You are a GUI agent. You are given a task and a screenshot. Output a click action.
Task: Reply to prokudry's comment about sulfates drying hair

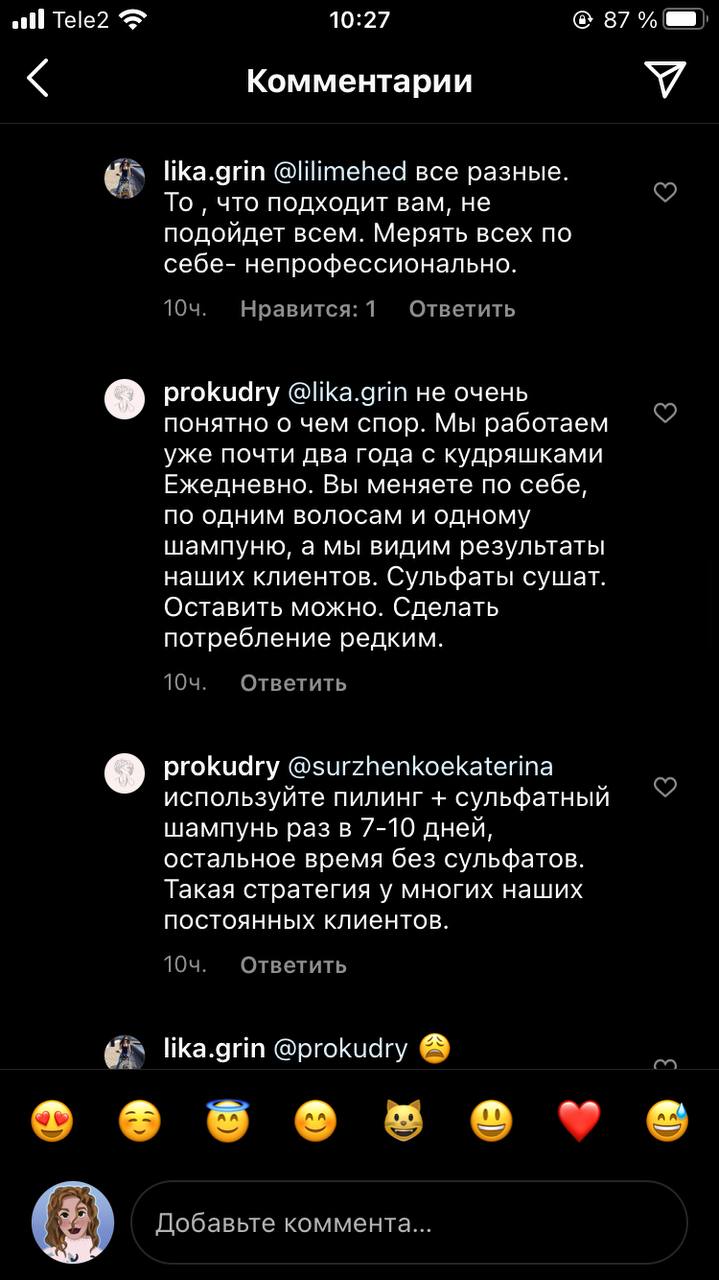point(293,683)
